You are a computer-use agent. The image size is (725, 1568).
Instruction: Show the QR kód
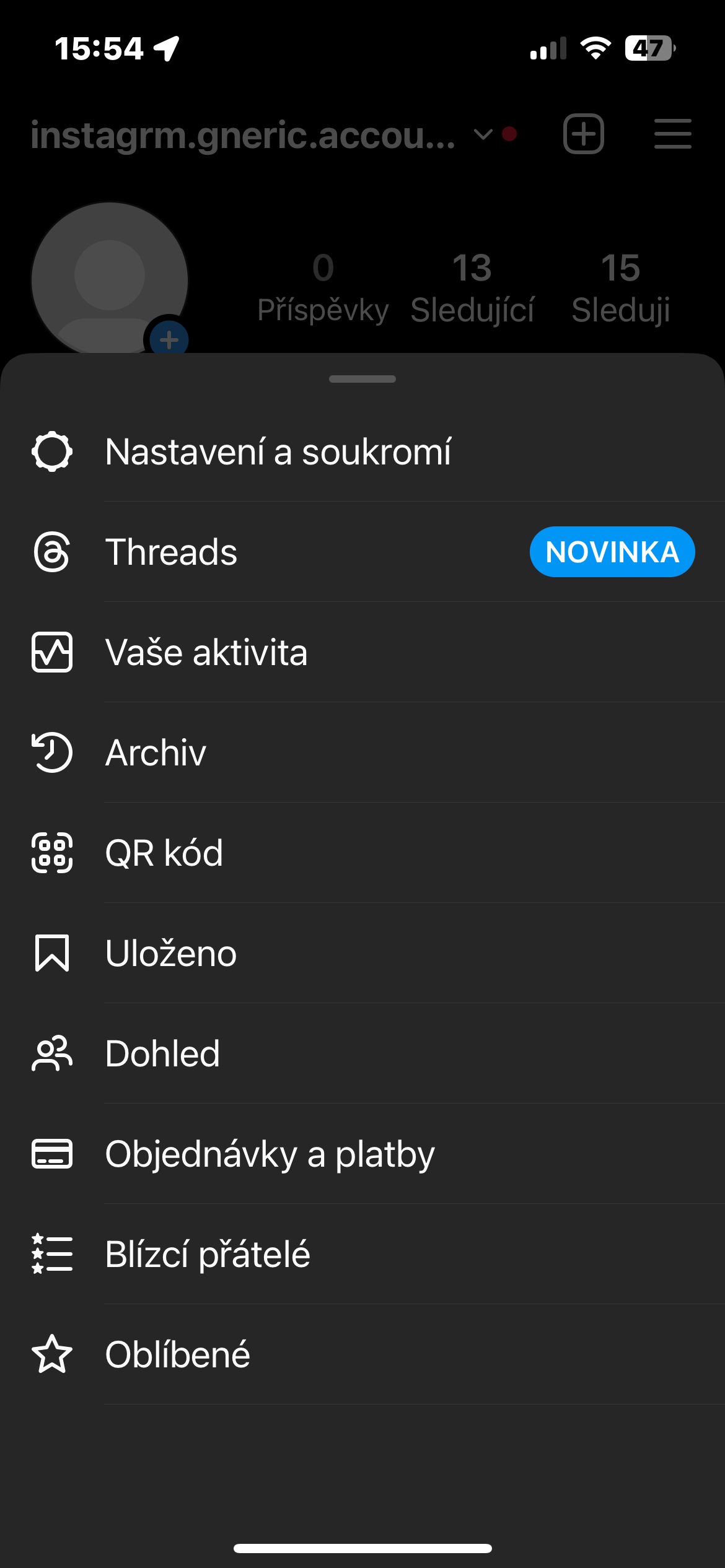coord(362,853)
